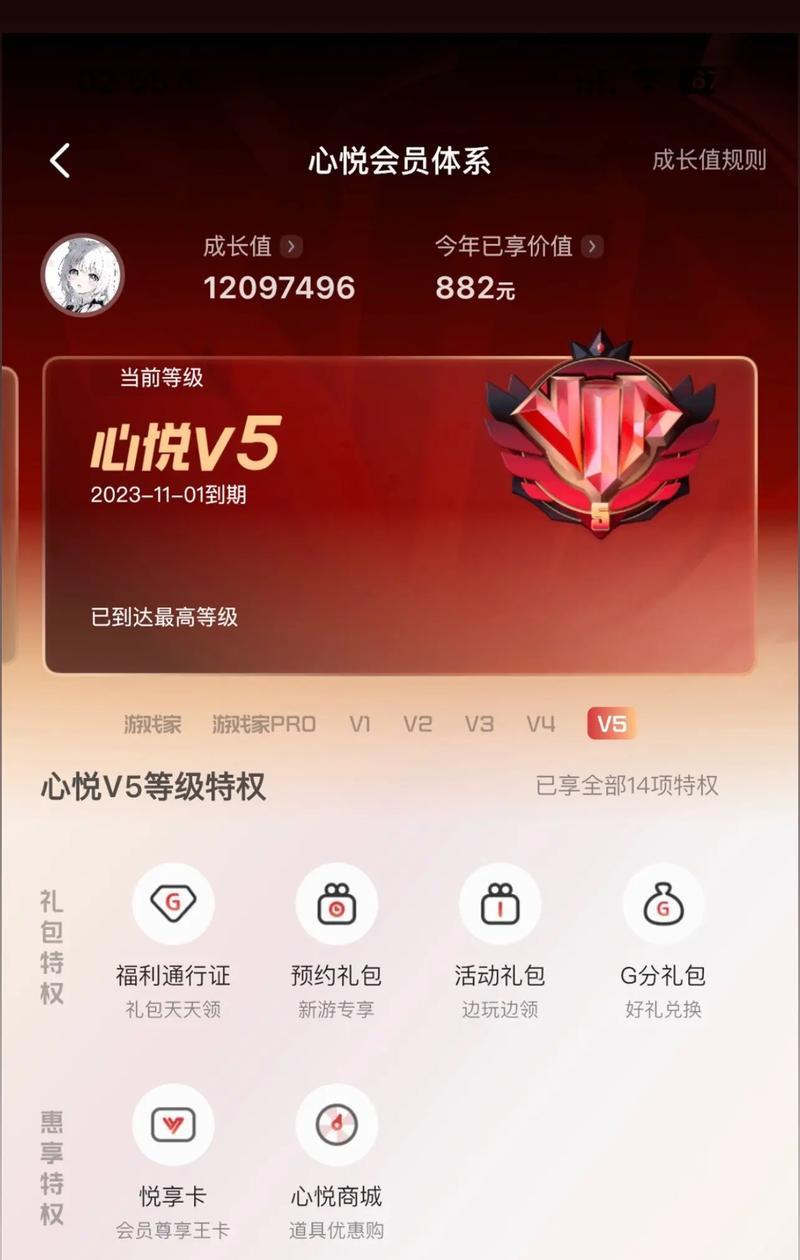Open the 心悦V5 current level card
The width and height of the screenshot is (800, 1260).
tap(400, 515)
